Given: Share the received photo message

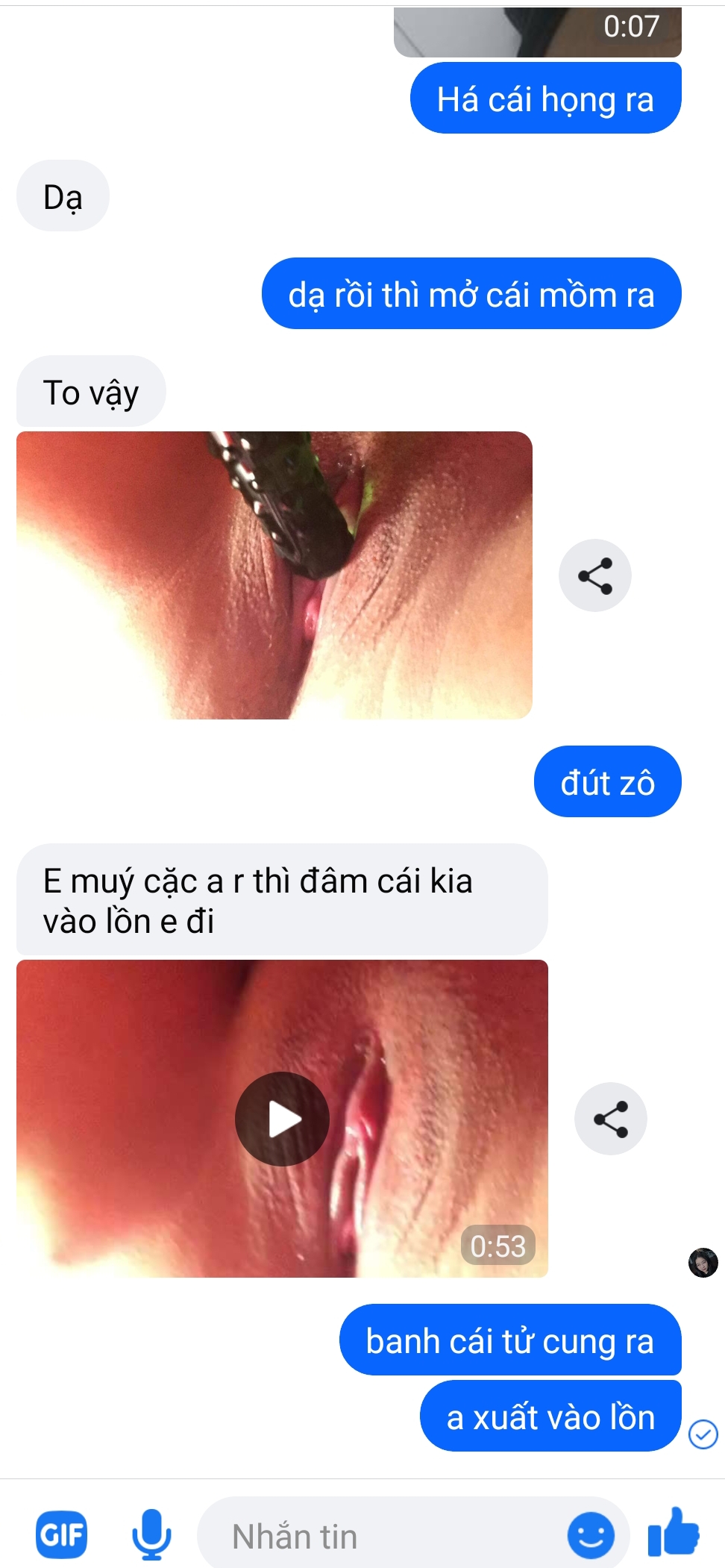Looking at the screenshot, I should point(594,575).
